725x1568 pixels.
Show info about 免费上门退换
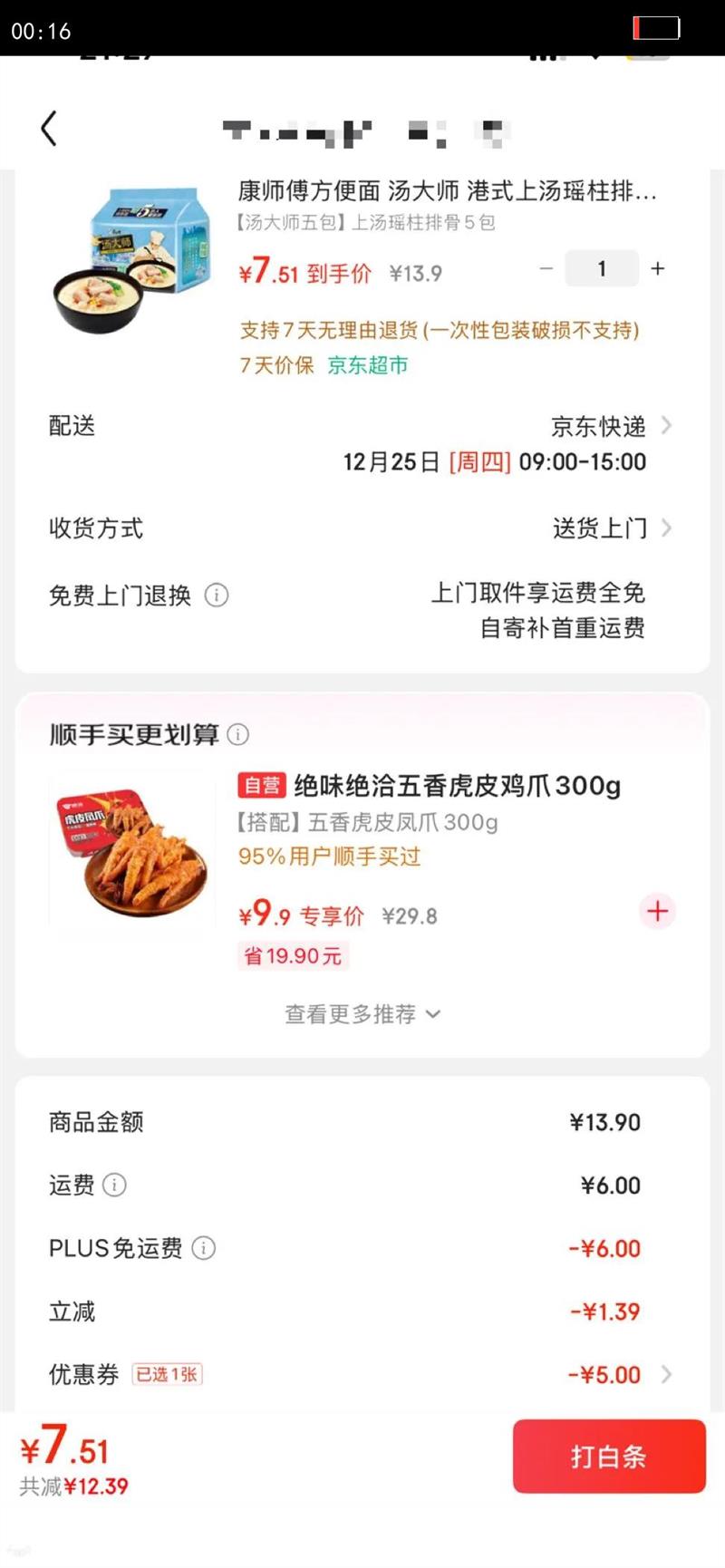(x=217, y=595)
